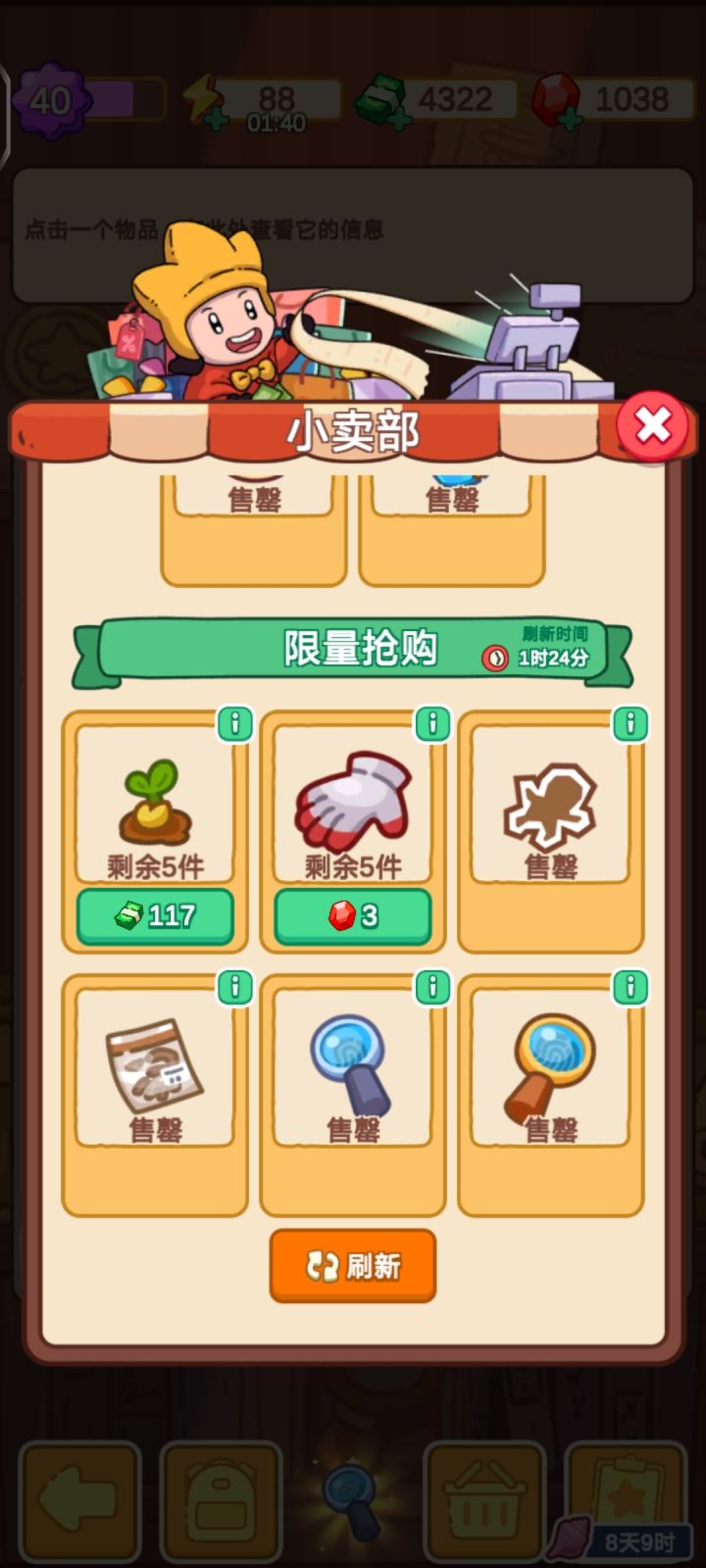This screenshot has width=706, height=1568.
Task: Select the seed packet item marked 售罄
Action: tap(153, 1068)
